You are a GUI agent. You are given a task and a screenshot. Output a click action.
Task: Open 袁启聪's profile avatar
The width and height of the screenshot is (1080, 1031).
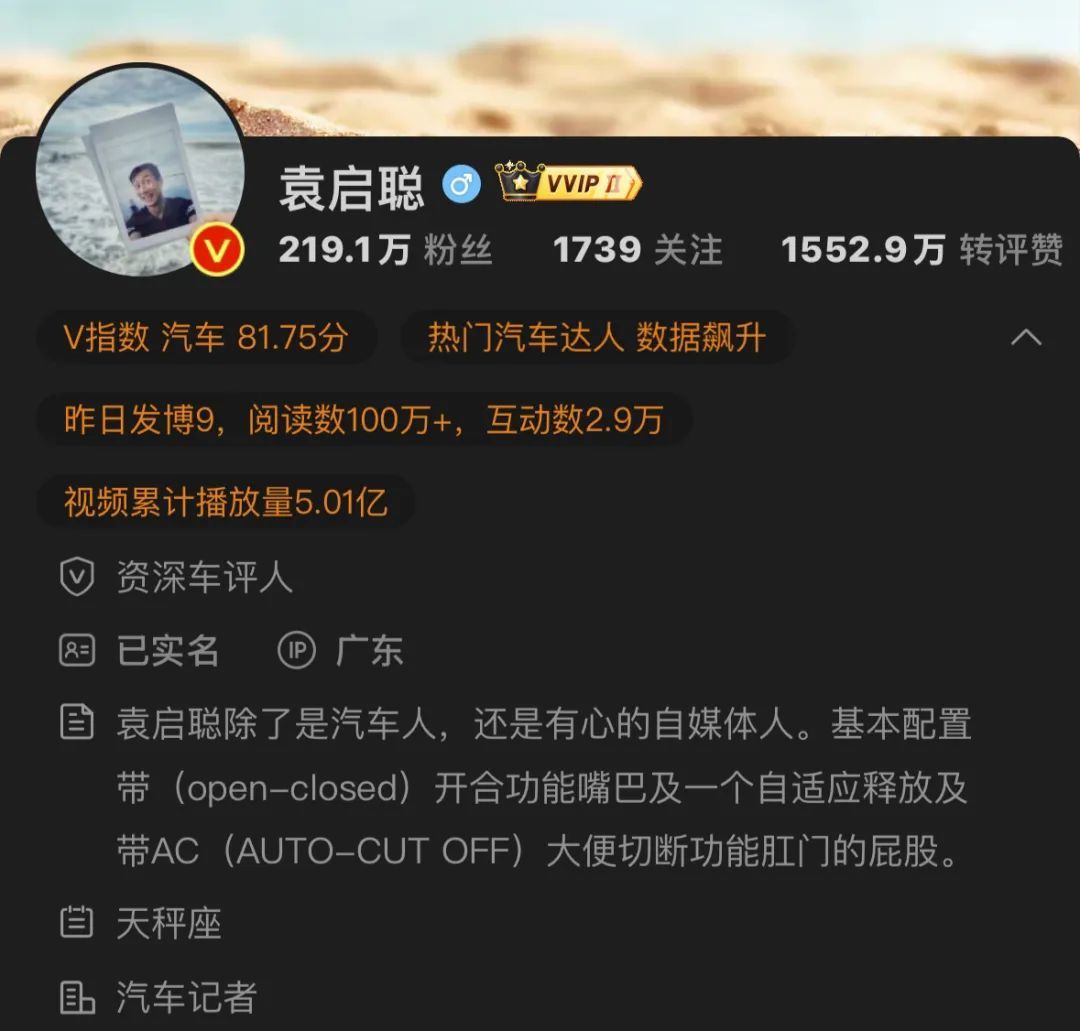141,170
